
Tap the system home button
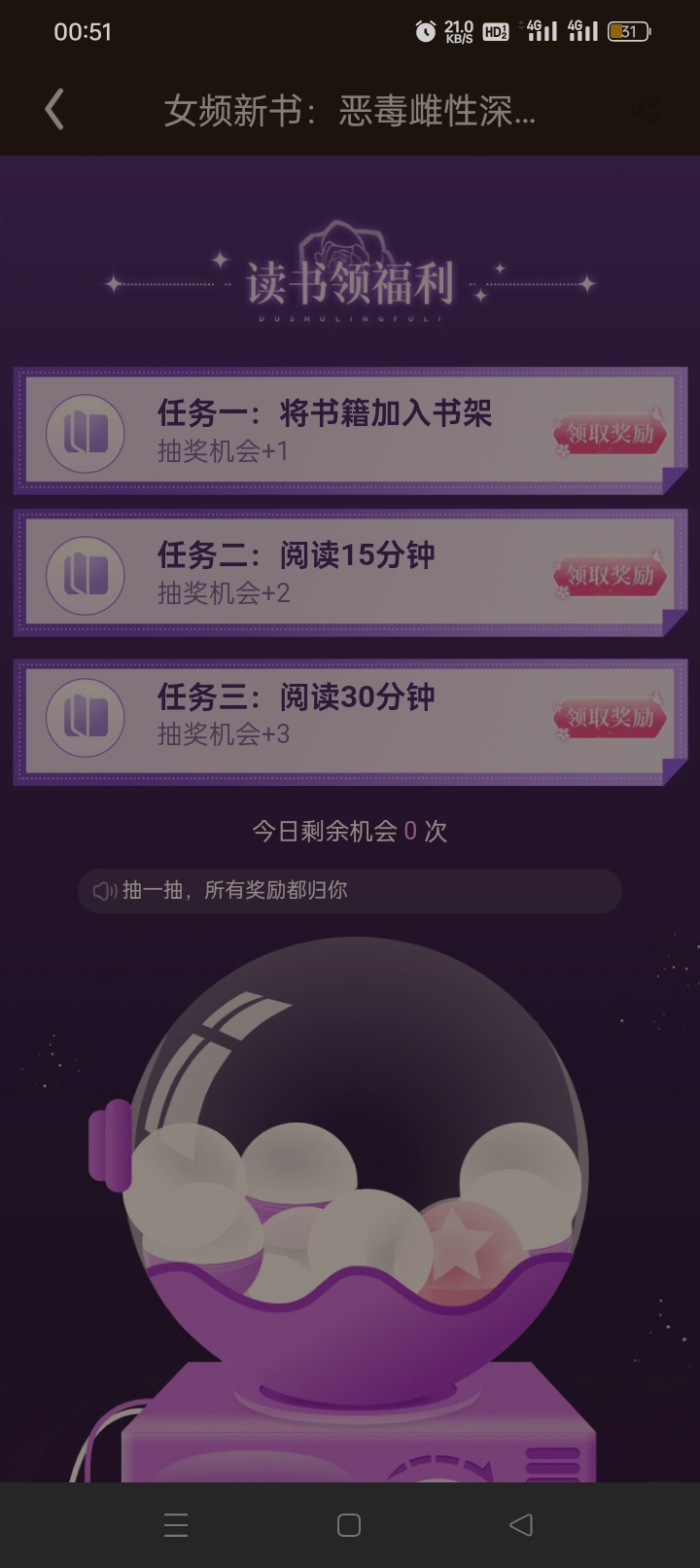click(349, 1525)
